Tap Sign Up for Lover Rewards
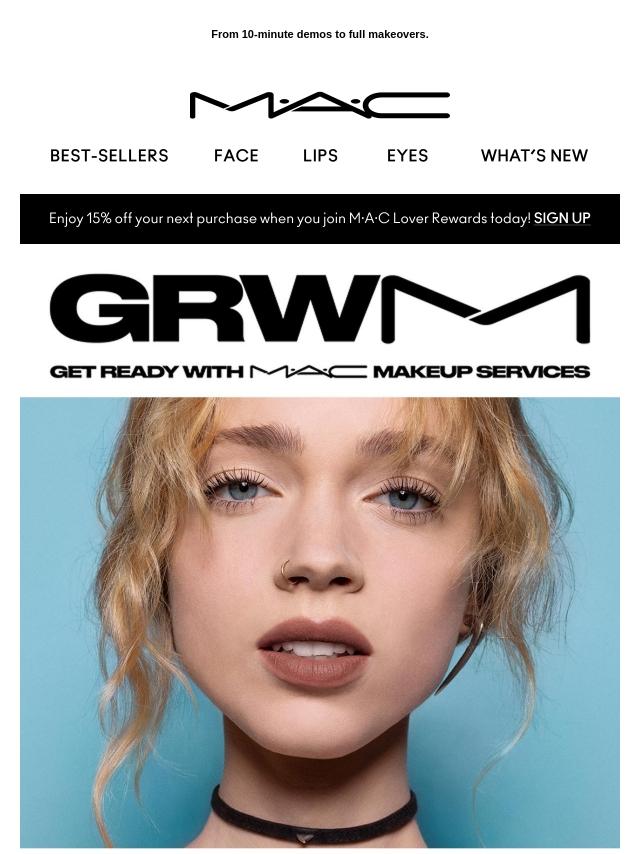Viewport: 640px width, 854px height. 562,218
